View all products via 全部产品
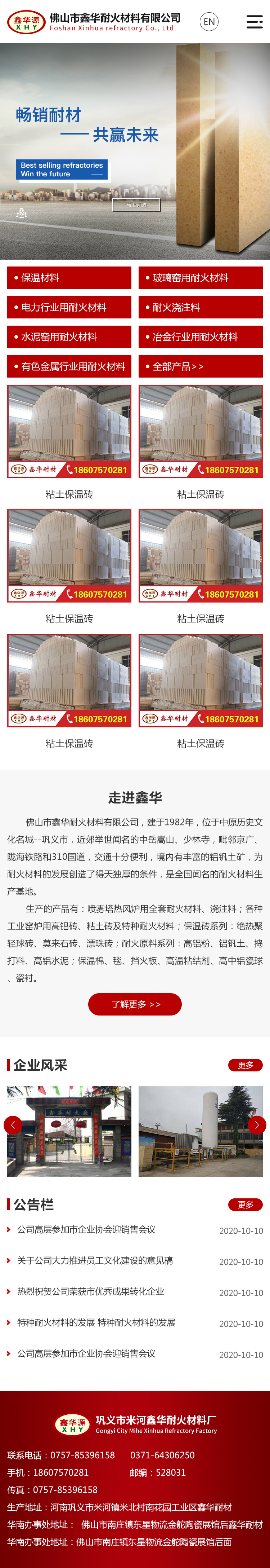Viewport: 270px width, 1568px height. 200,366
